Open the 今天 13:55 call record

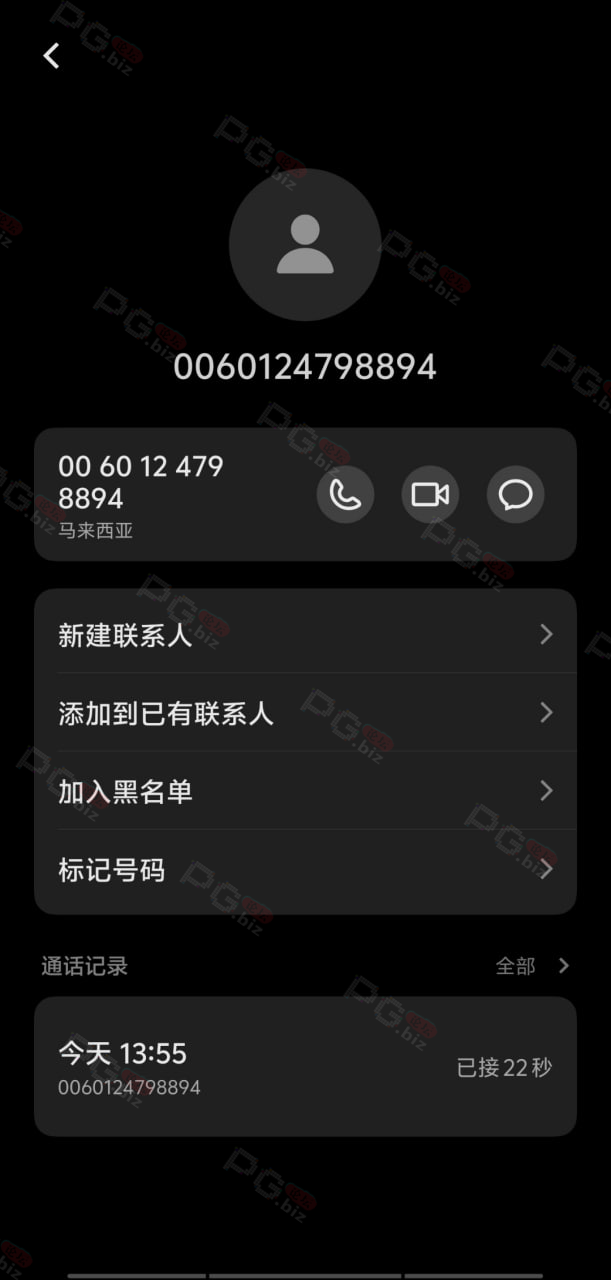(305, 1066)
